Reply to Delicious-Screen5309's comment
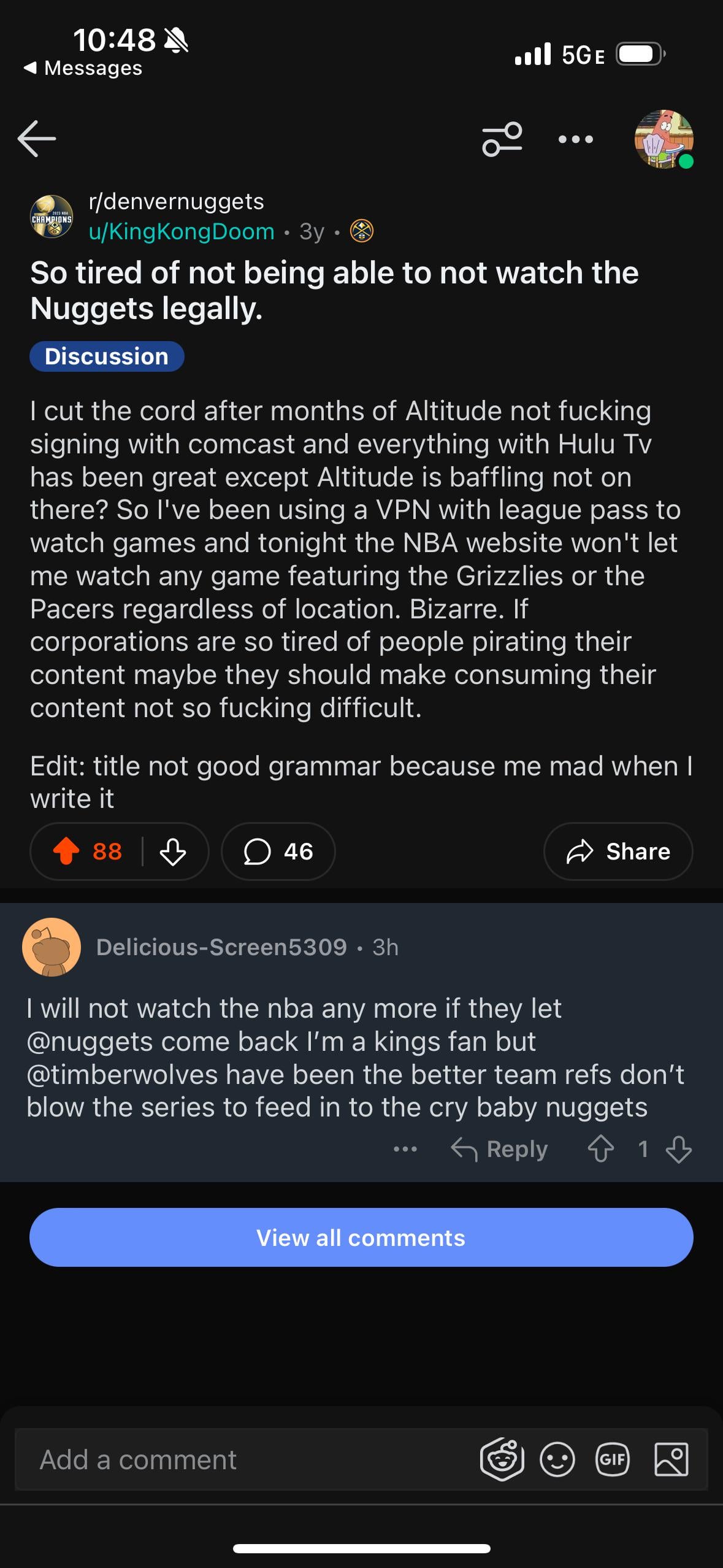723x1568 pixels. coord(499,1149)
